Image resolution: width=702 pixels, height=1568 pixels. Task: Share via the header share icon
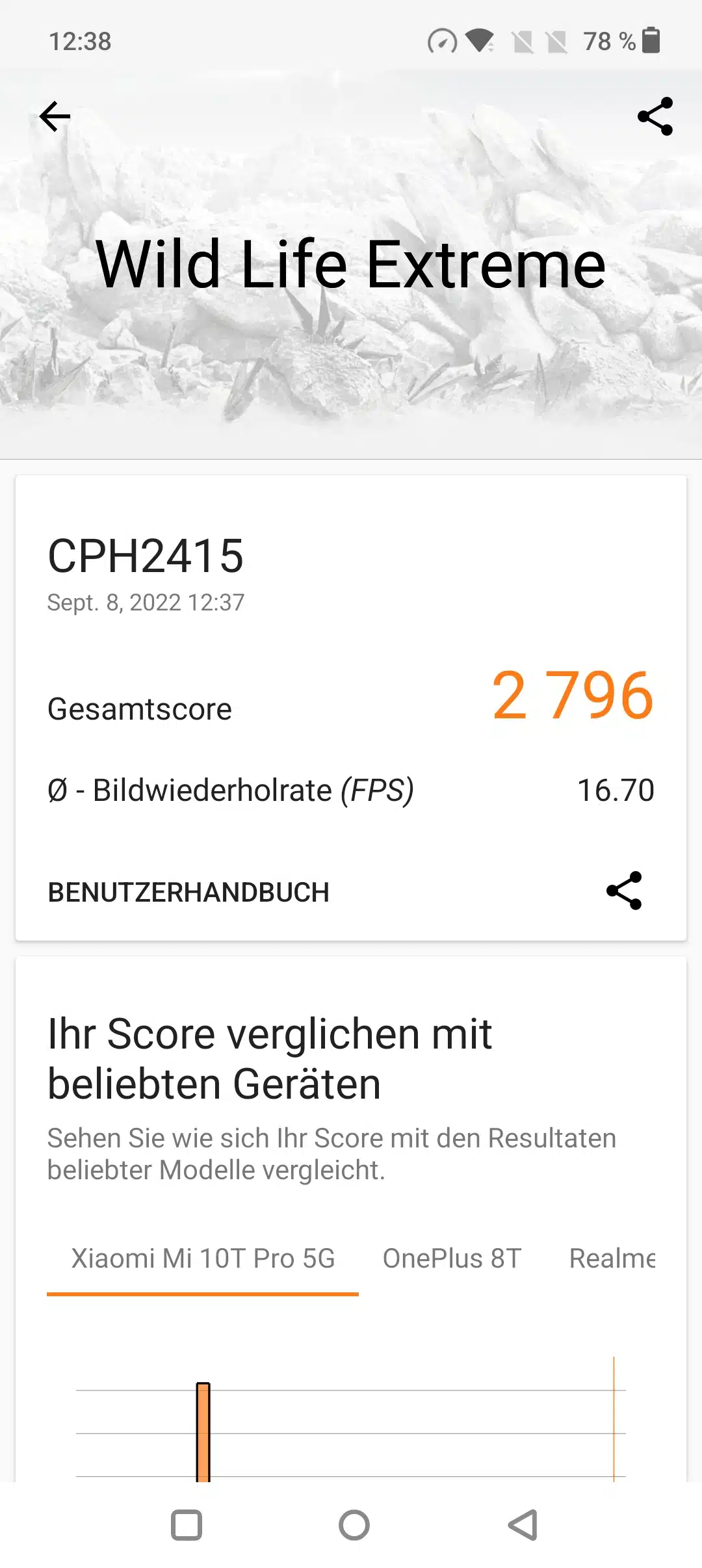point(655,117)
